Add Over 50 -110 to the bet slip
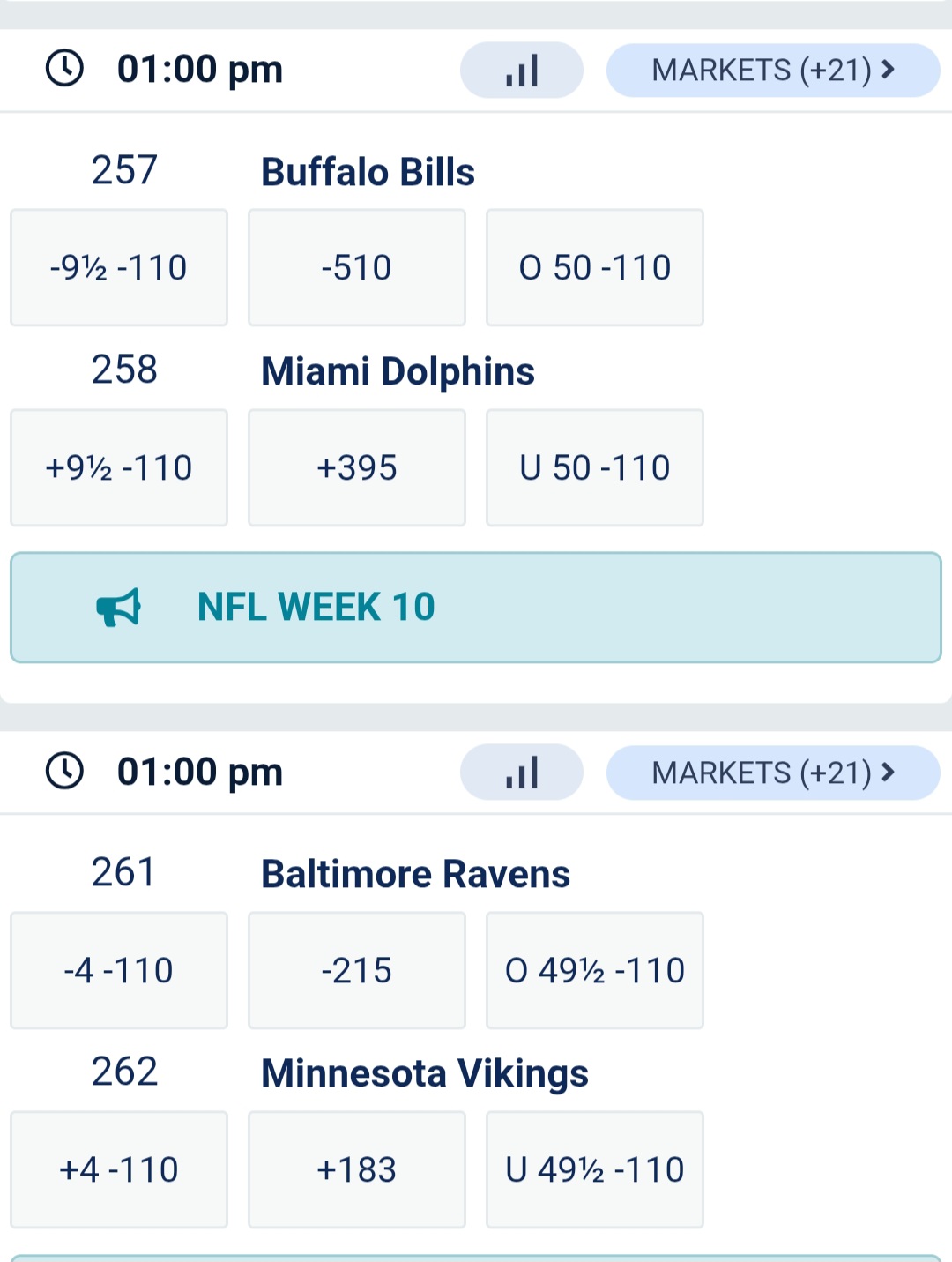This screenshot has width=952, height=1262. [x=595, y=267]
